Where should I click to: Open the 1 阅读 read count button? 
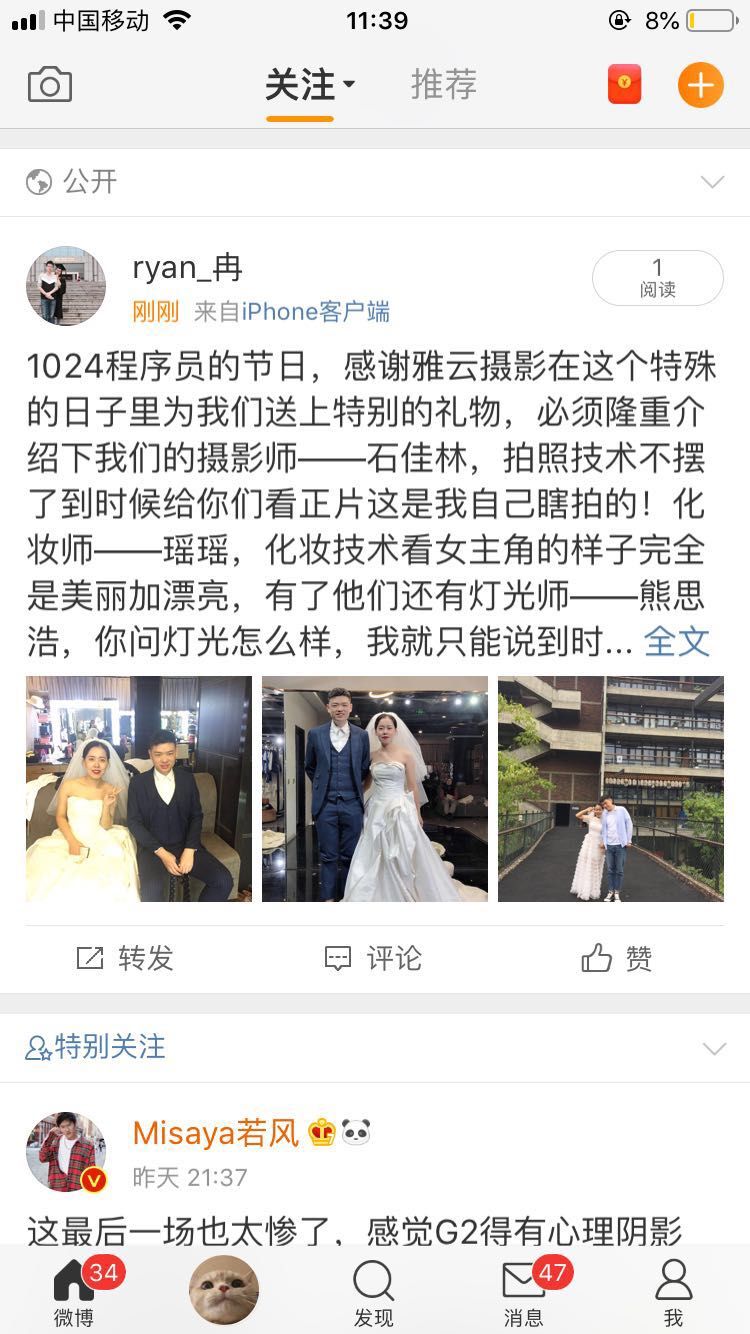[657, 278]
